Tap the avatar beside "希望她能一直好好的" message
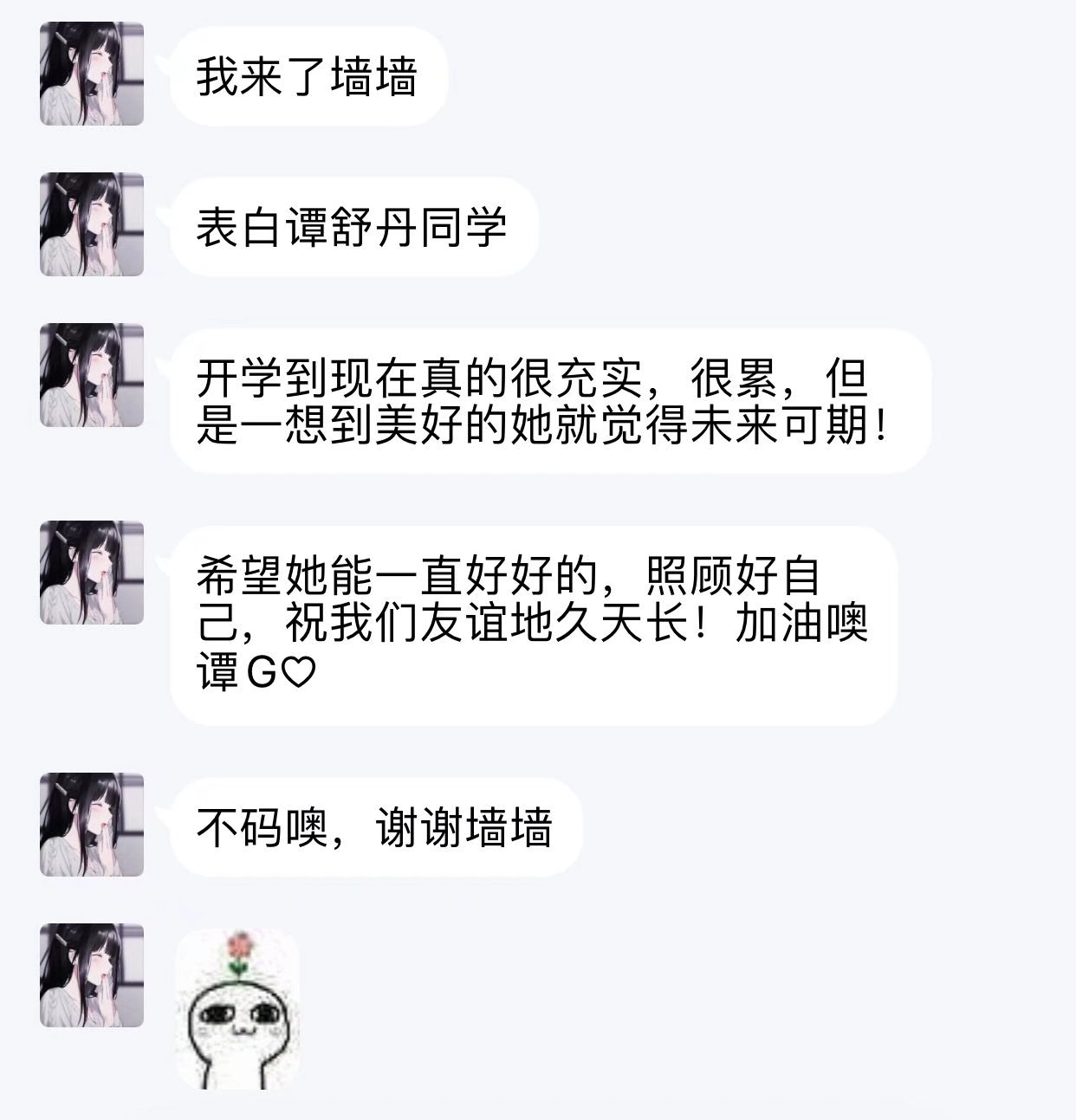This screenshot has width=1076, height=1120. (92, 573)
